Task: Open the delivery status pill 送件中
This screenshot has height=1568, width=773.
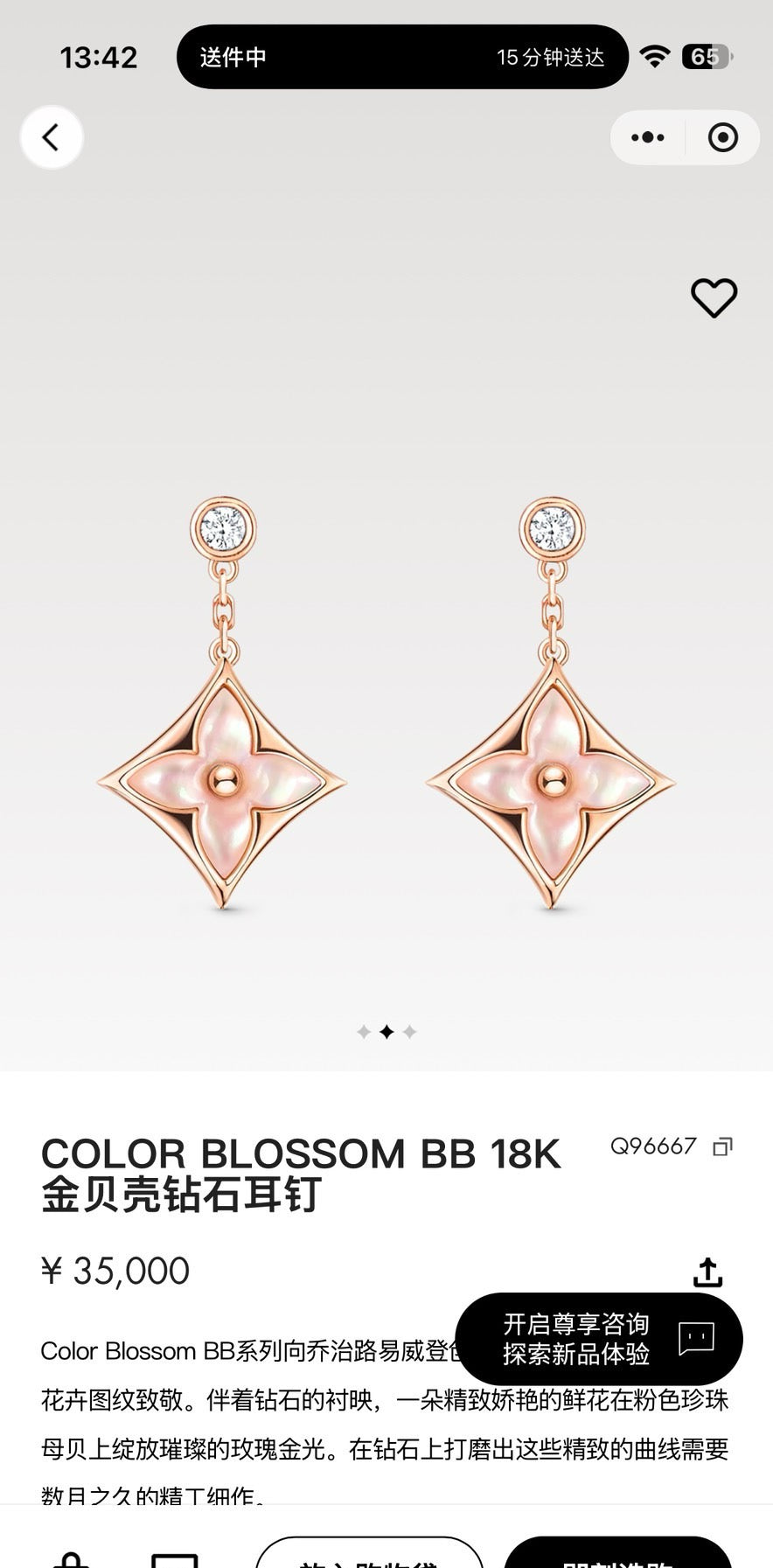Action: [402, 57]
